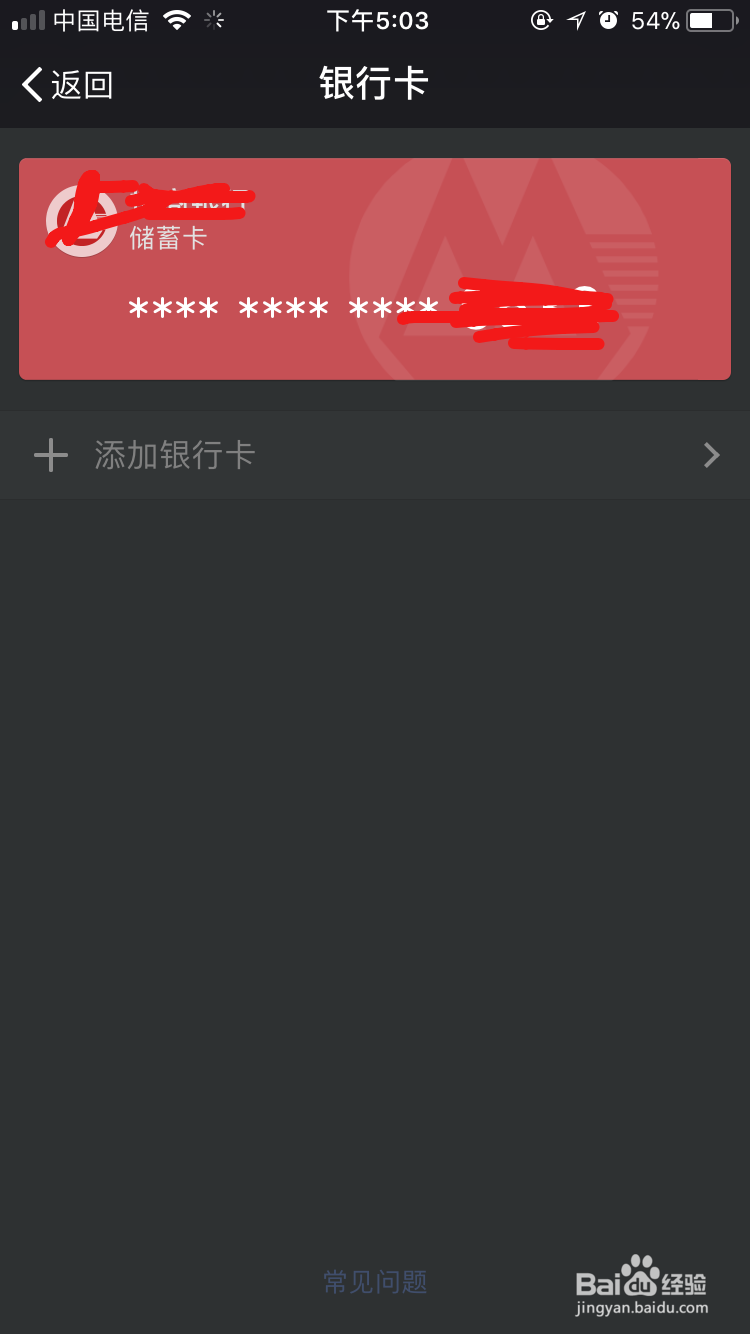The image size is (750, 1334).
Task: Tap the plus icon beside 添加银行卡
Action: [50, 455]
